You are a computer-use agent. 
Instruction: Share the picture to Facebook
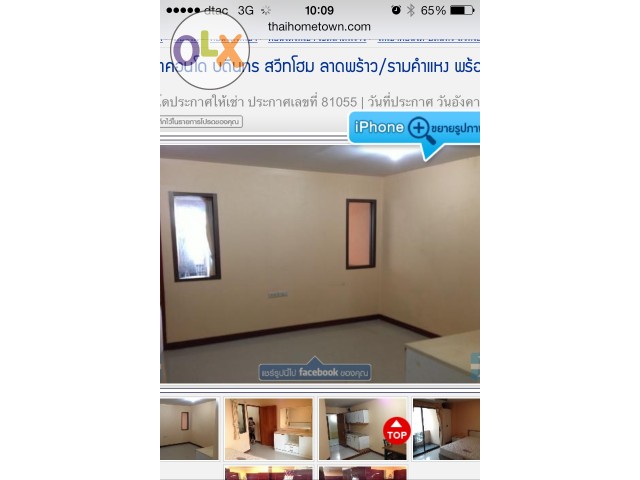(x=312, y=371)
